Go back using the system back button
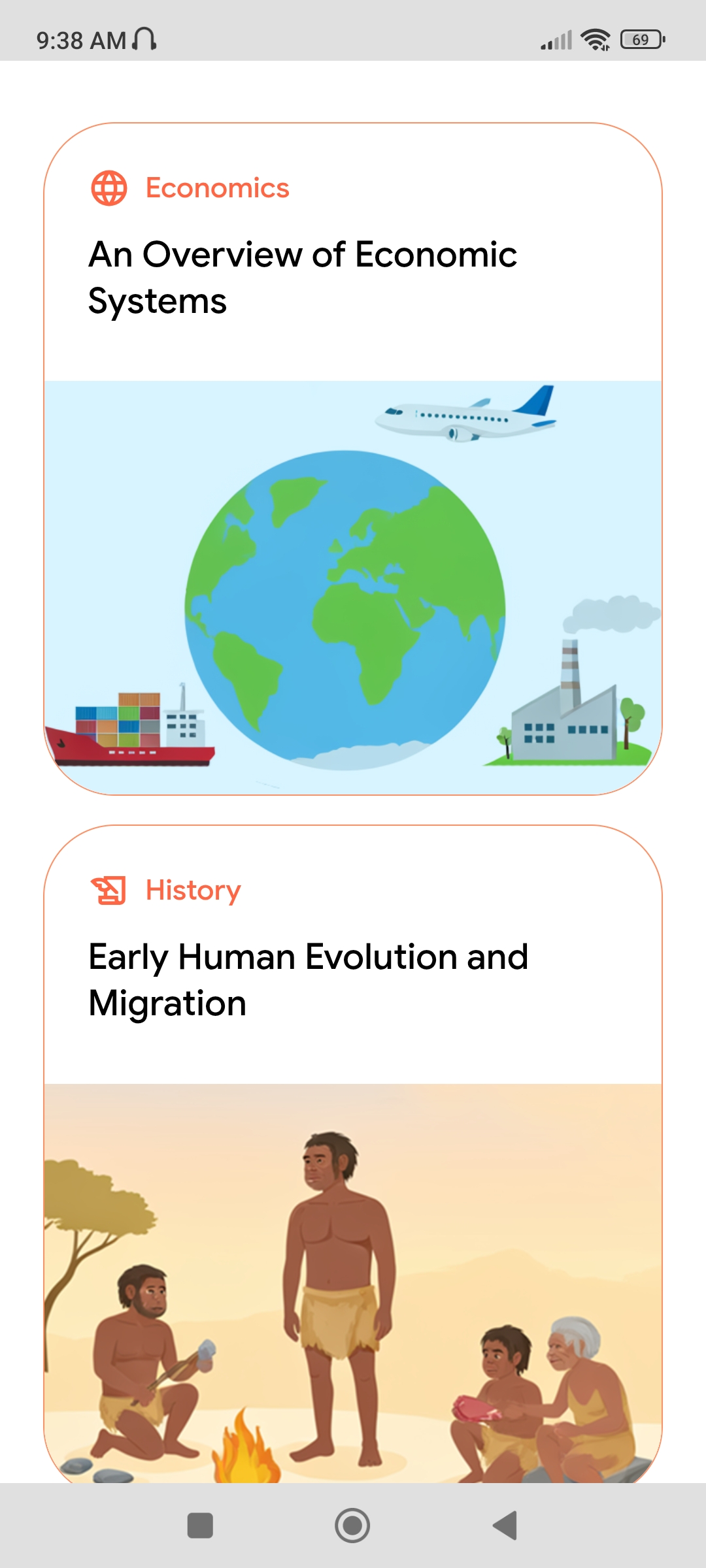The width and height of the screenshot is (706, 1568). coord(505,1526)
